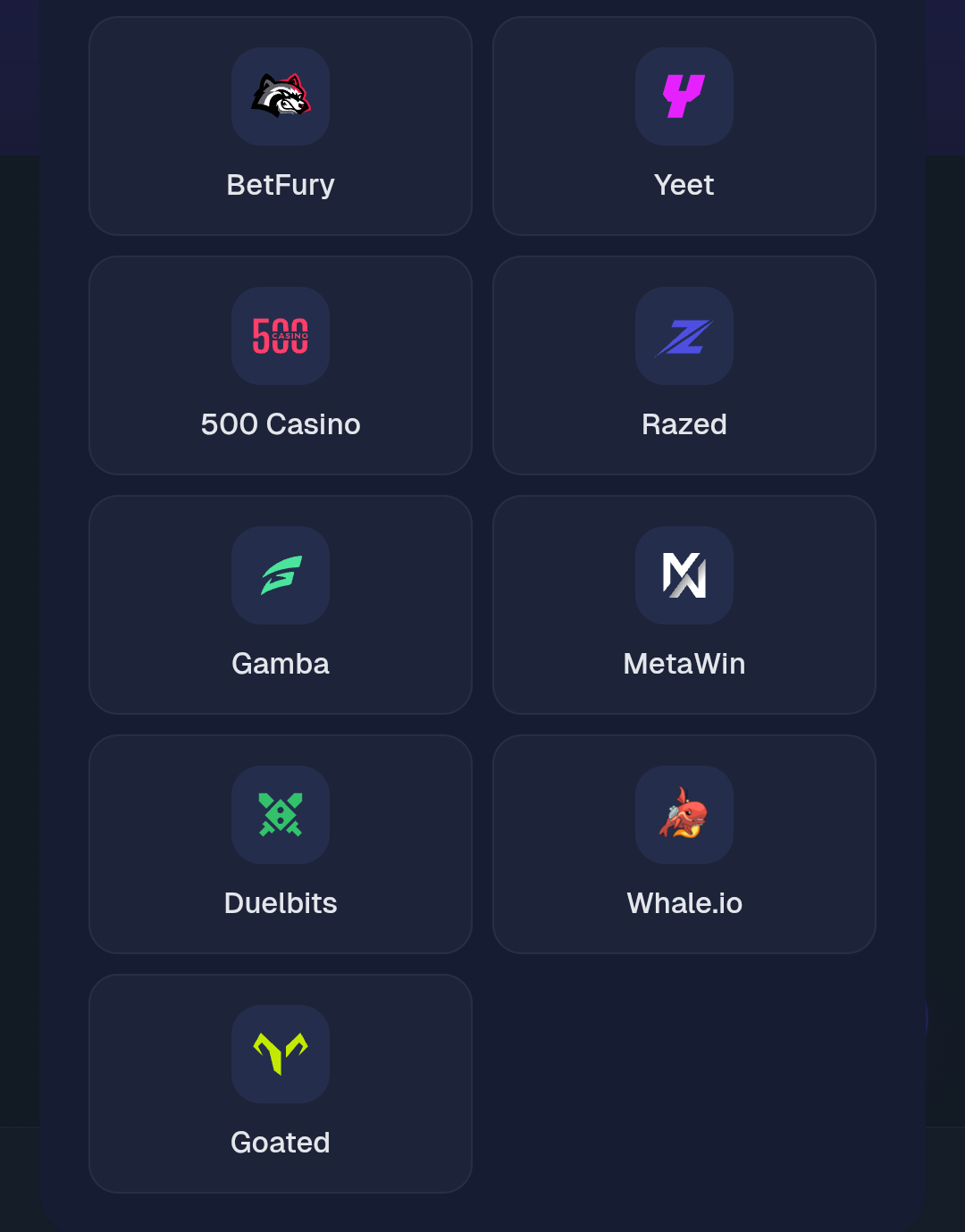Open the Whale.io card
The width and height of the screenshot is (965, 1232).
point(684,844)
